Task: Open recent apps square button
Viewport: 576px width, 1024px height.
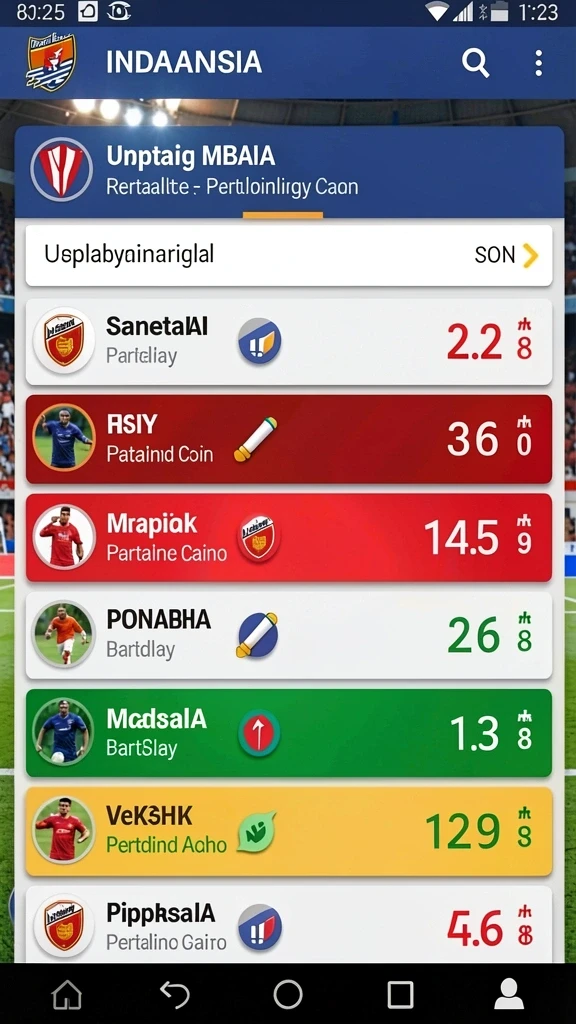Action: (x=400, y=995)
